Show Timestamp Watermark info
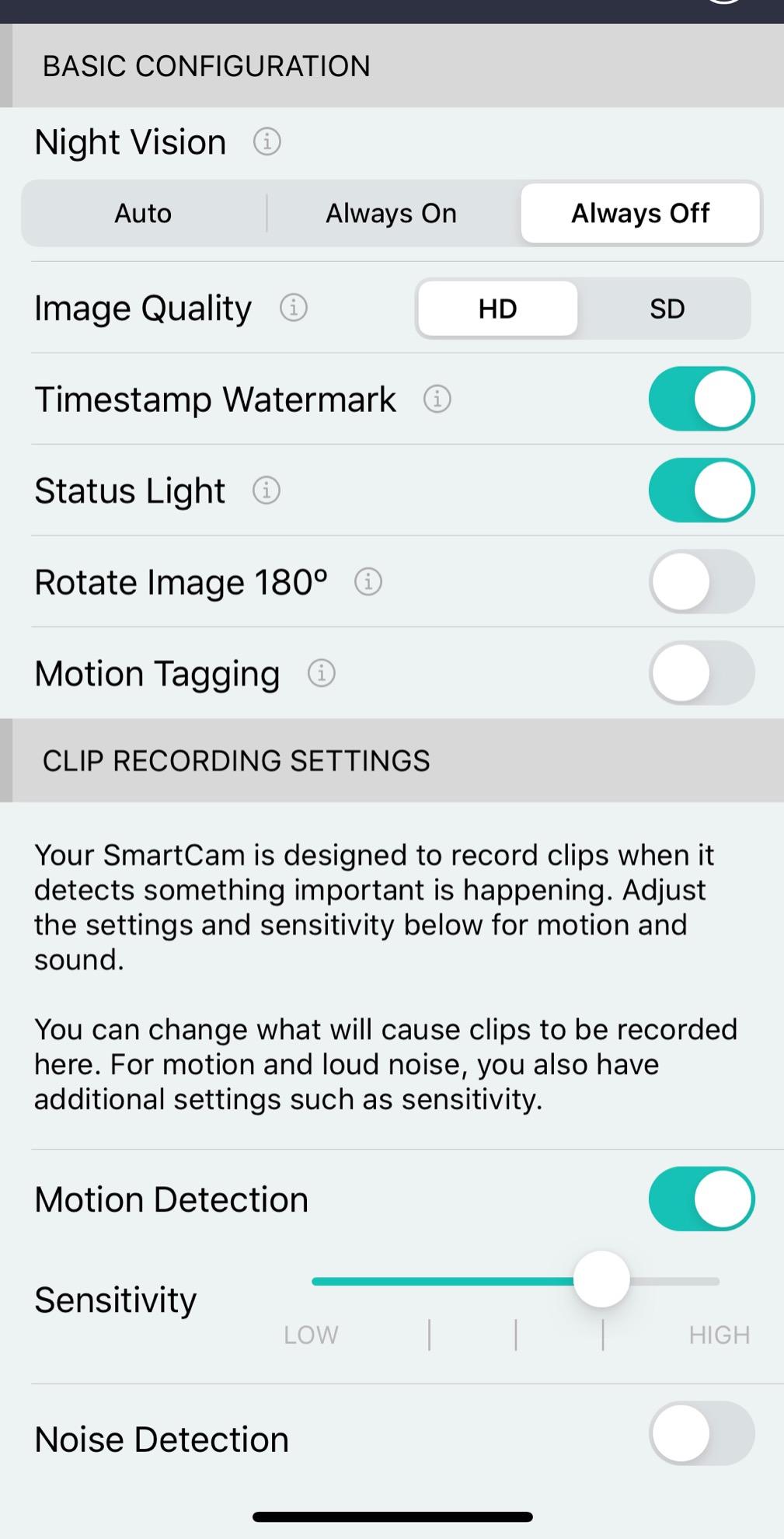 pyautogui.click(x=437, y=399)
